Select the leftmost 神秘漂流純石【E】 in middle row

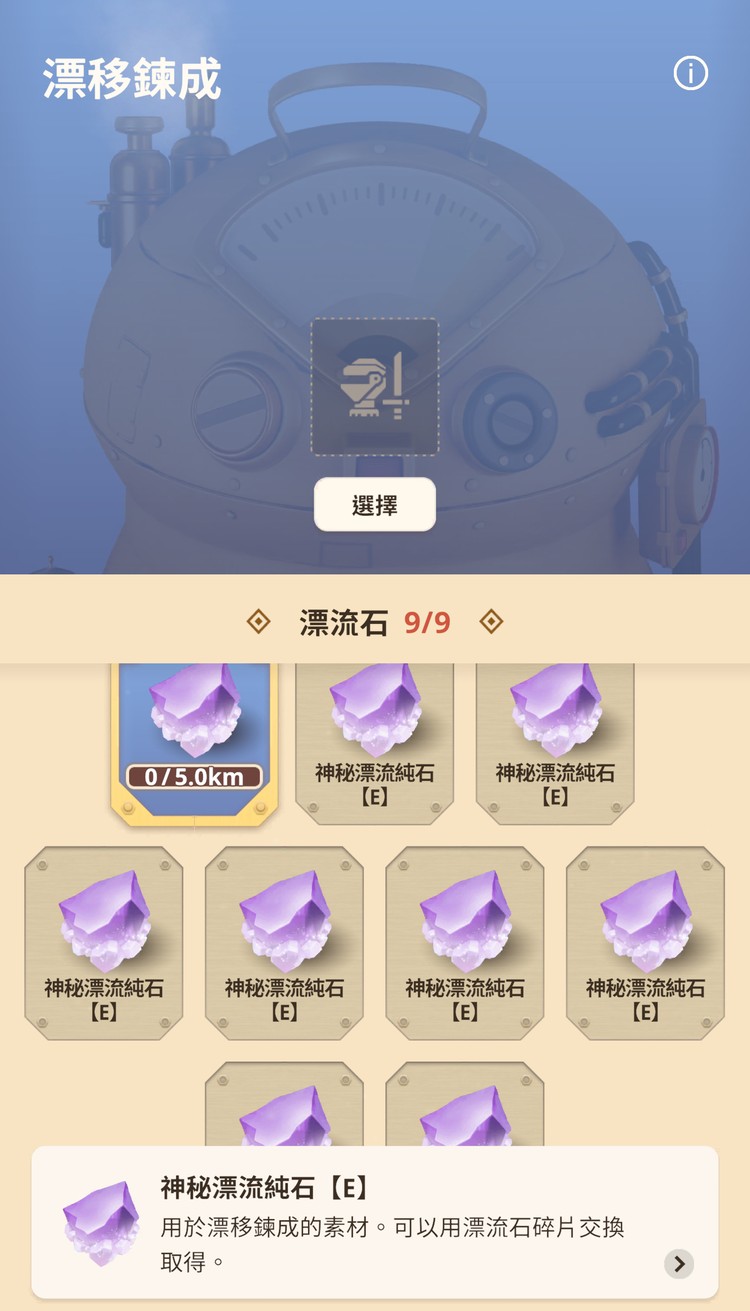[x=103, y=938]
